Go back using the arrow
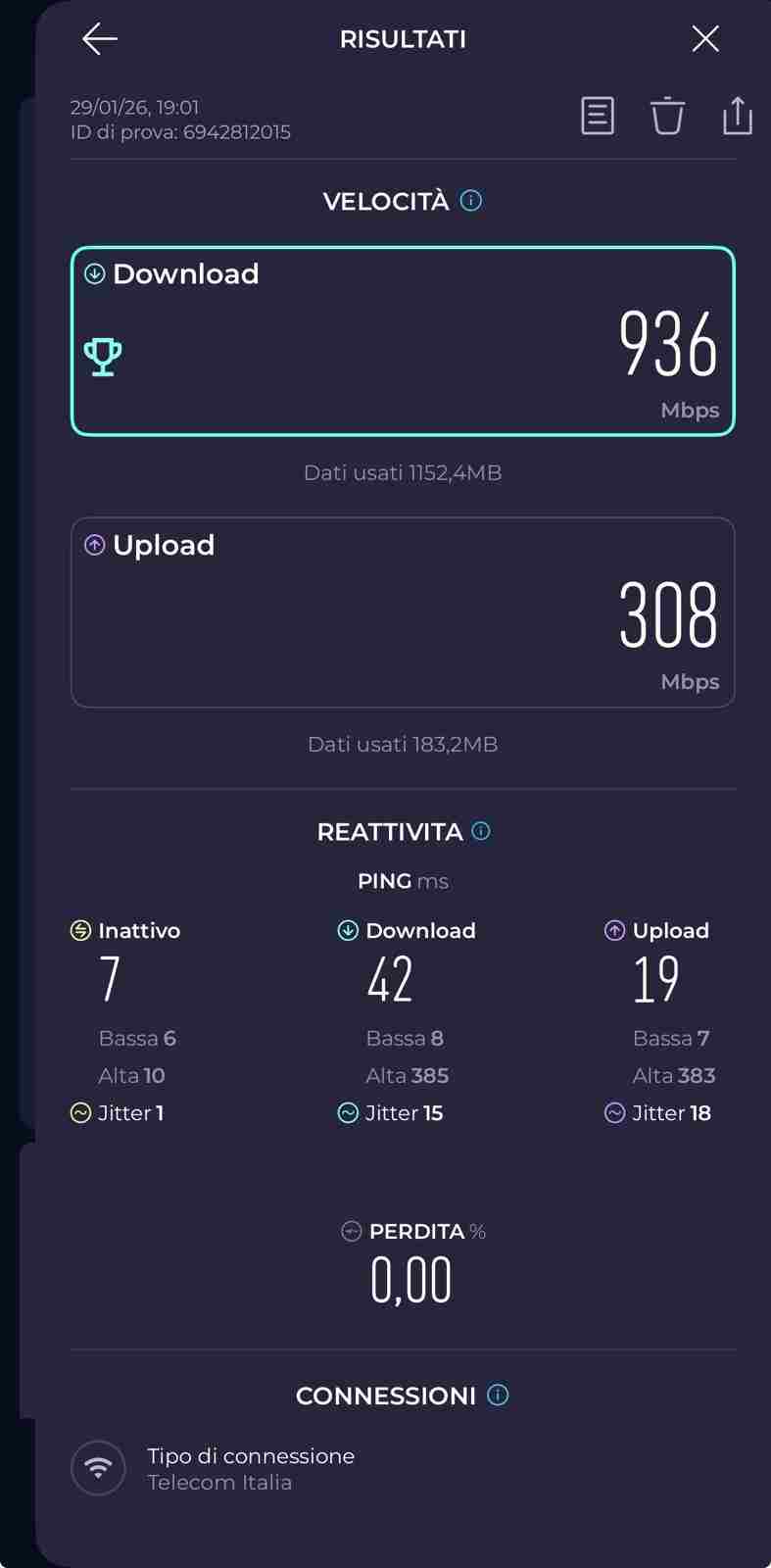Screen dimensions: 771x1568 tap(100, 39)
